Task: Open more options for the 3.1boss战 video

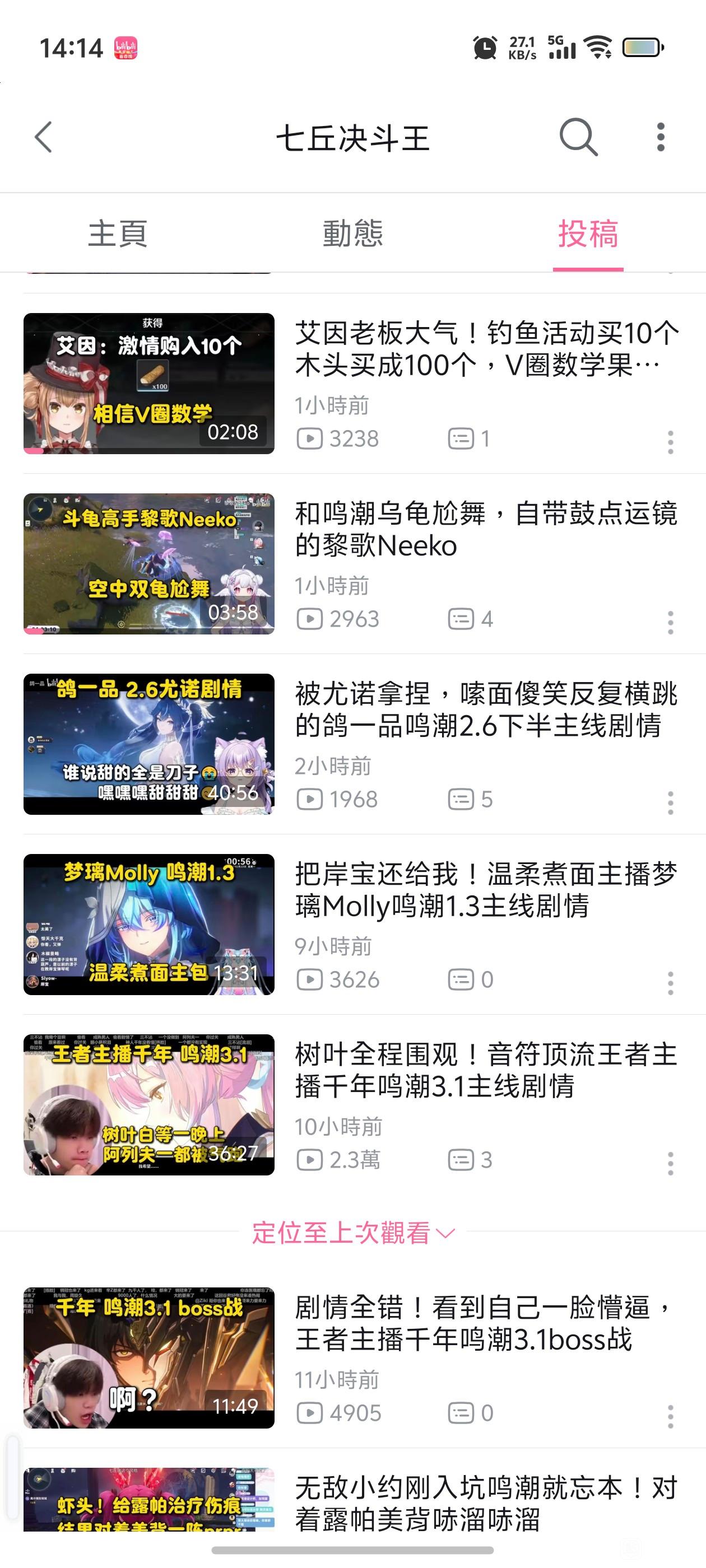Action: [x=670, y=1416]
